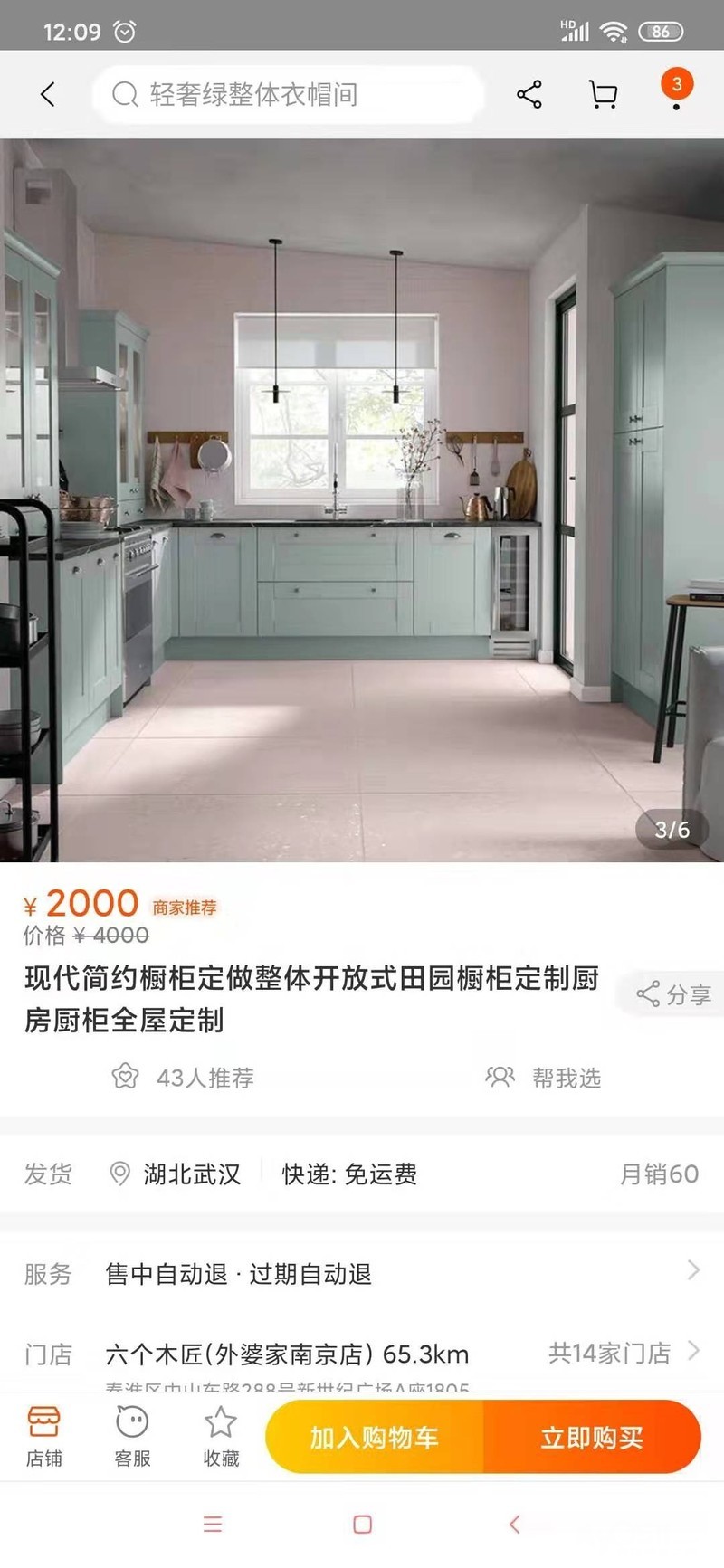
Task: Go back using the top-left arrow
Action: click(x=48, y=94)
